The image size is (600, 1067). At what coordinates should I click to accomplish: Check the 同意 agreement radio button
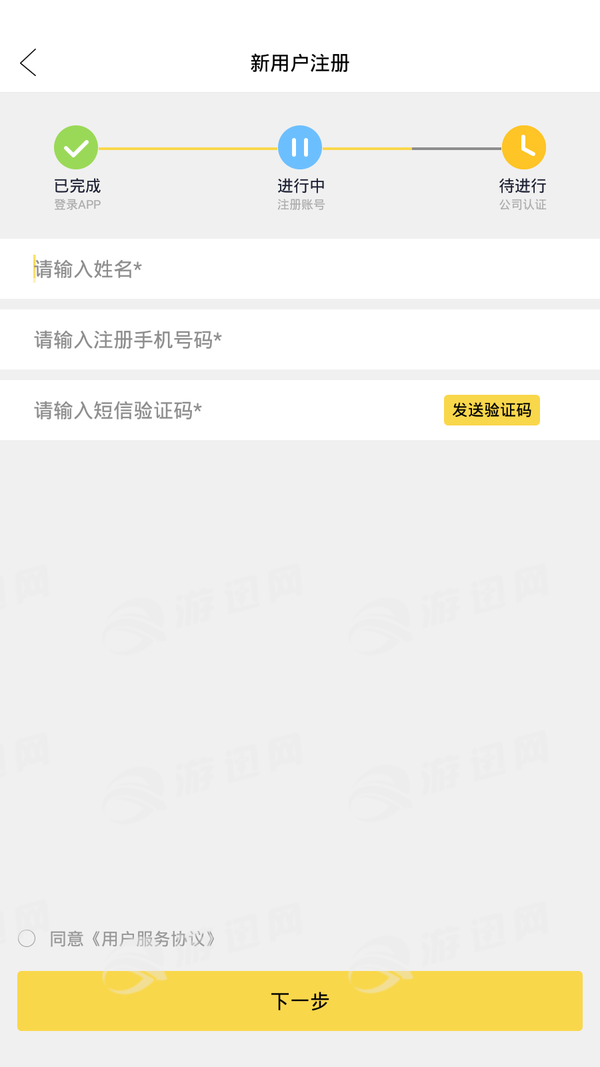(27, 938)
